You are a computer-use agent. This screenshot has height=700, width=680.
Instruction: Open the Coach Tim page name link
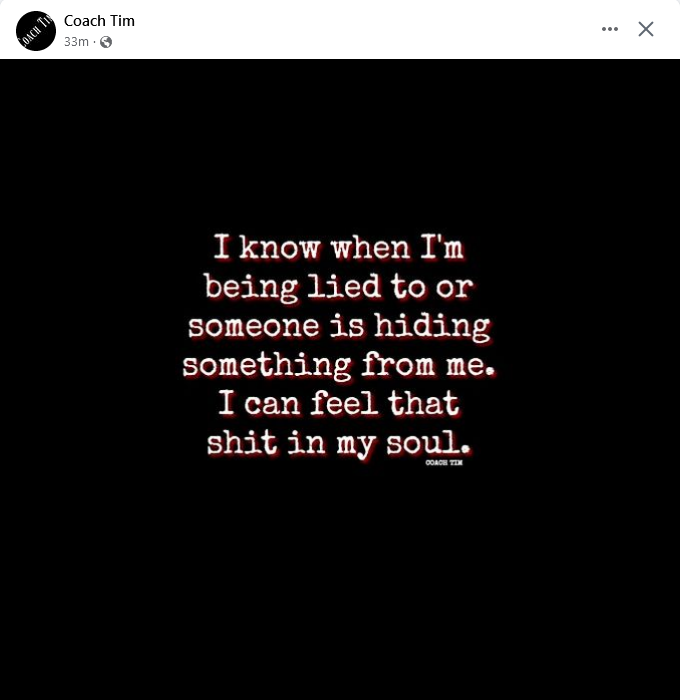[99, 21]
